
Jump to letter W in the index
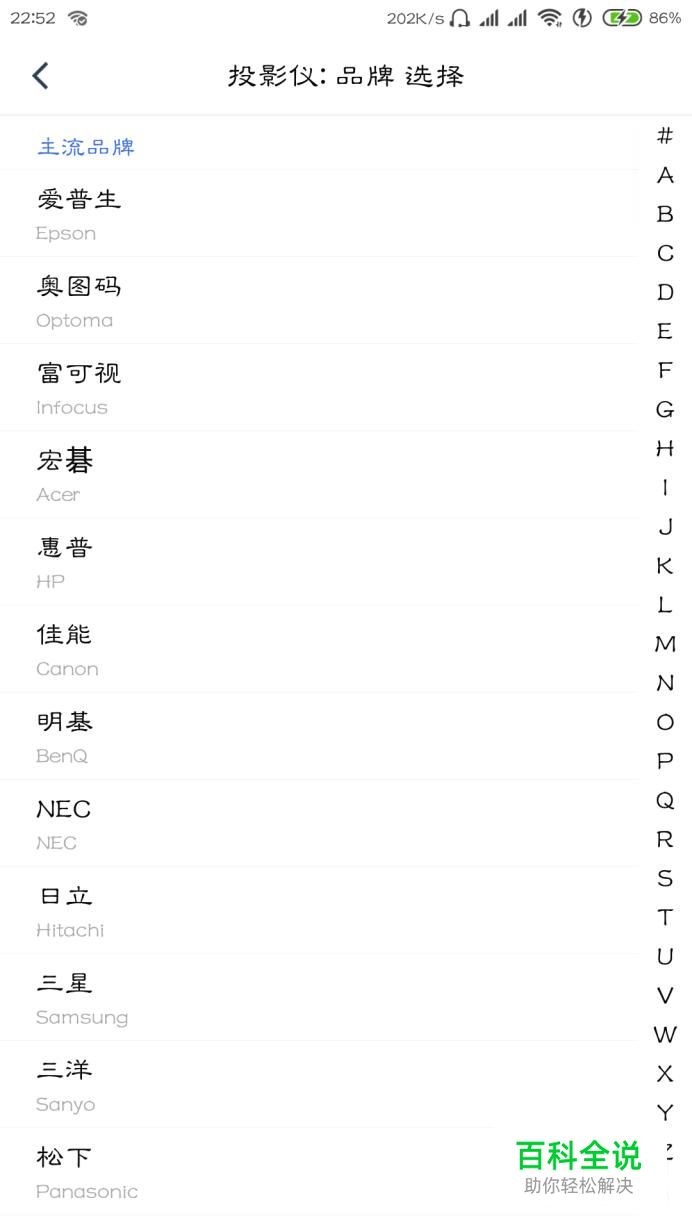tap(665, 1034)
